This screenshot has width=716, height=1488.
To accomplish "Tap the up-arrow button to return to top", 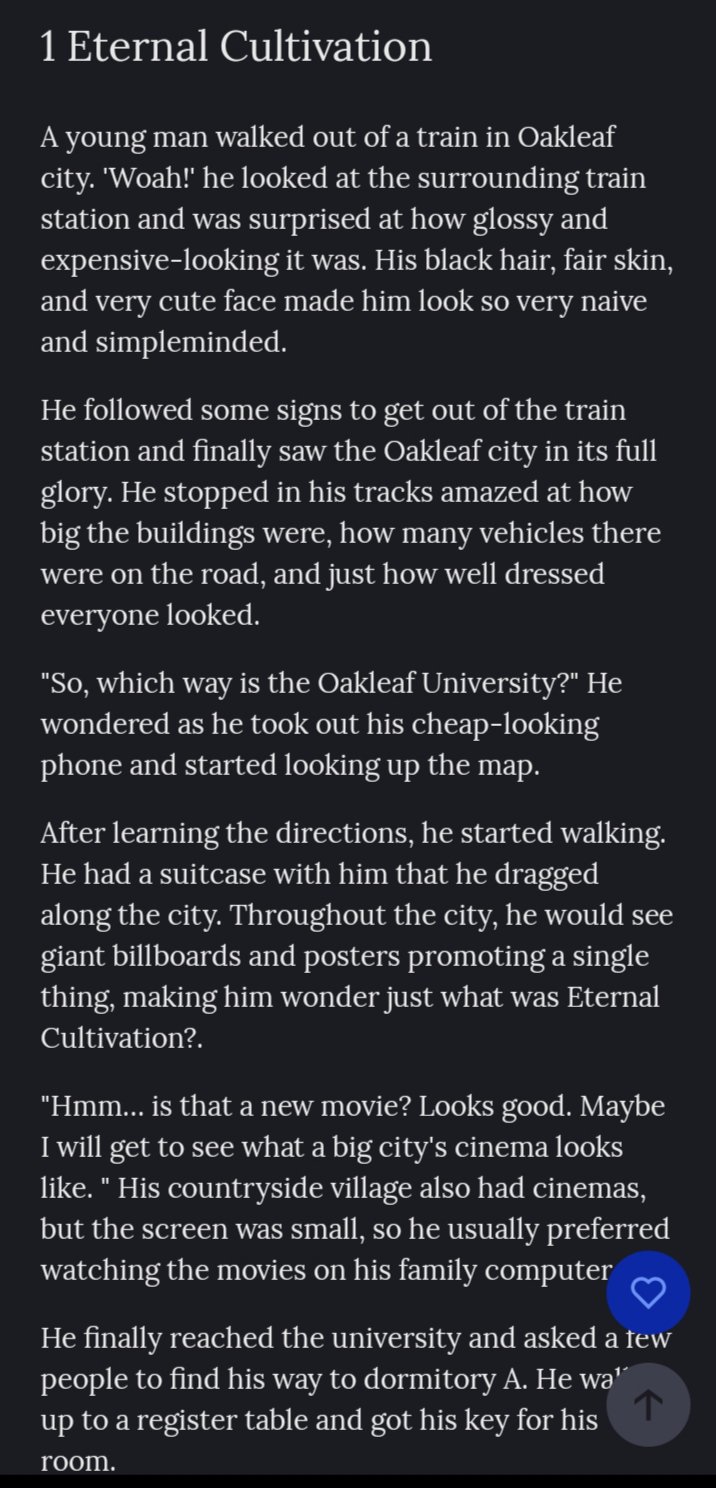I will 648,1404.
